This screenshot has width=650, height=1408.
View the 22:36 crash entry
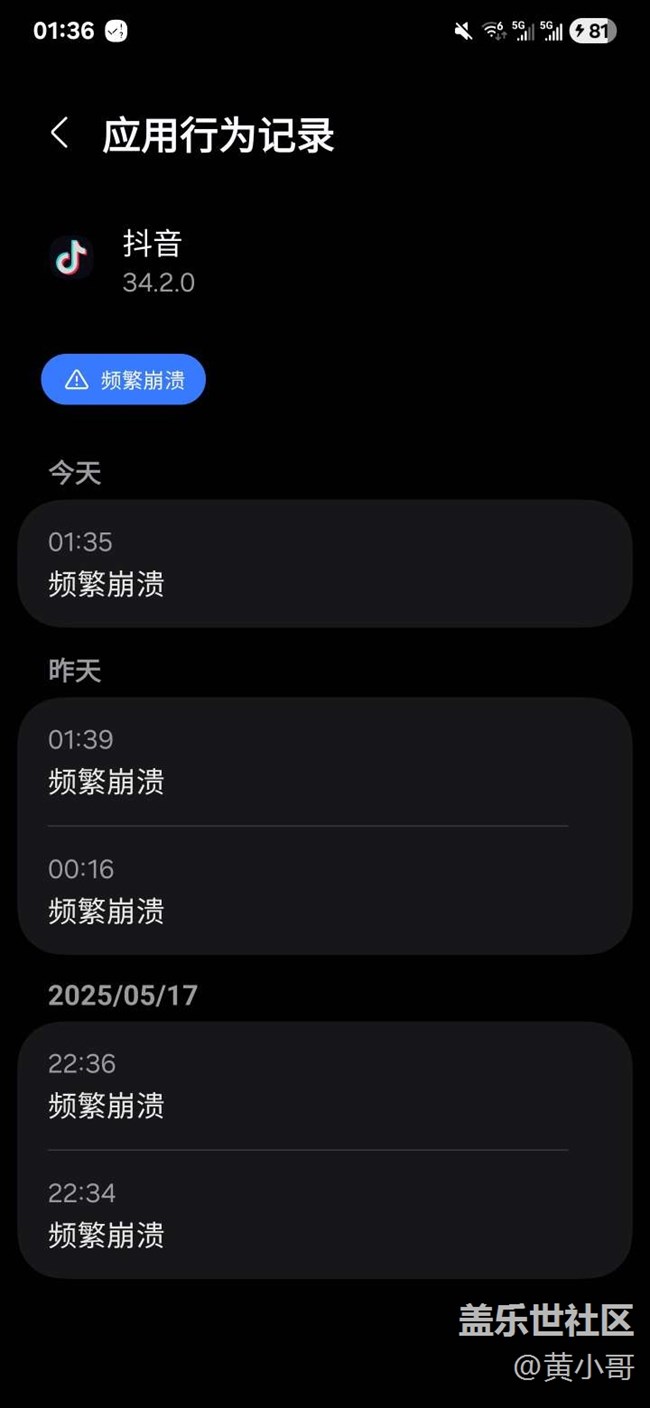click(x=325, y=1086)
